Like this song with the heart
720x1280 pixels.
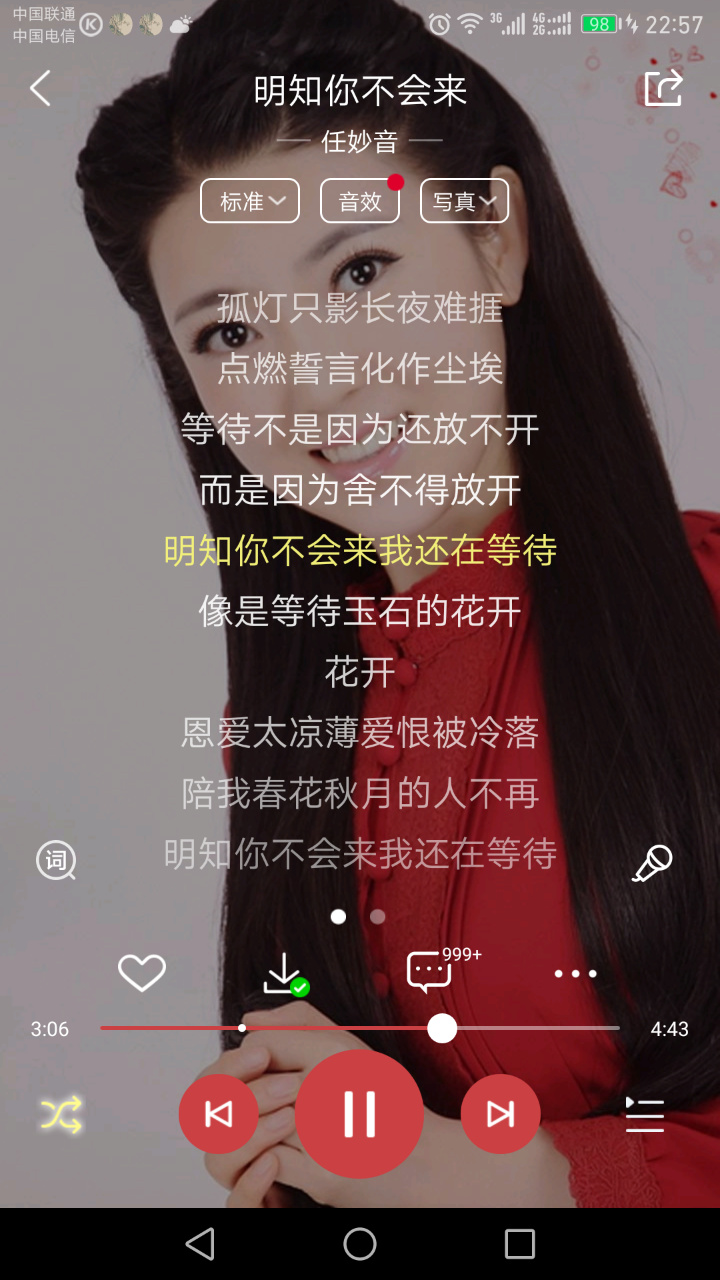(142, 973)
